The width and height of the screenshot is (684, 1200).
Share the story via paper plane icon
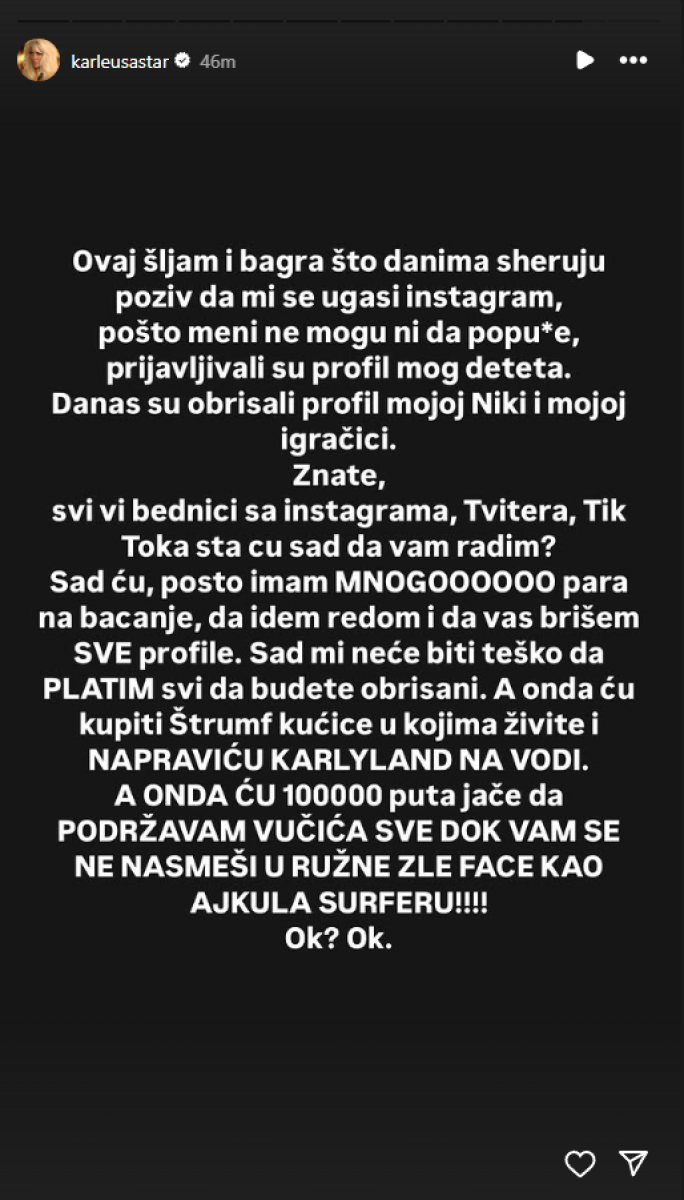633,1162
